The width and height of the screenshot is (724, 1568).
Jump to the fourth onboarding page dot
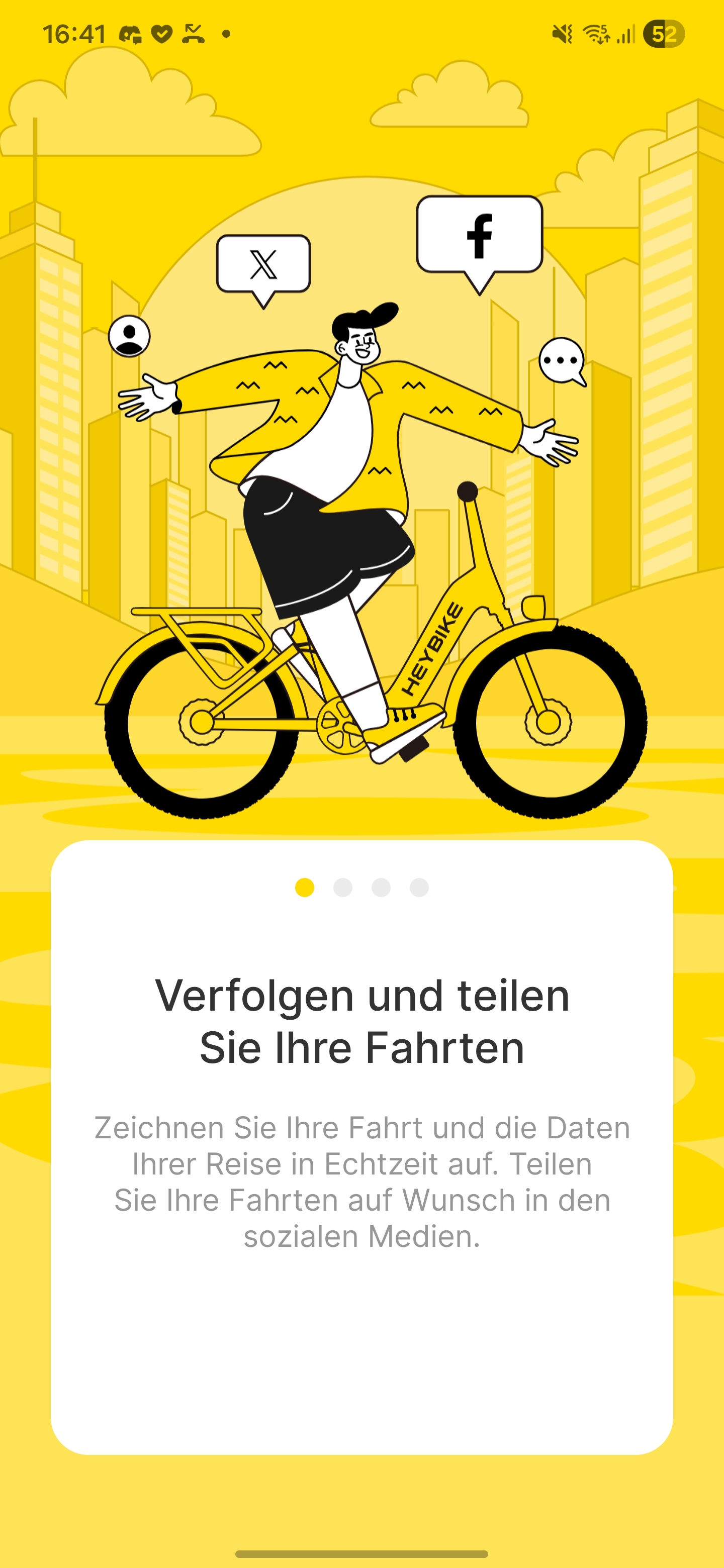[x=419, y=888]
